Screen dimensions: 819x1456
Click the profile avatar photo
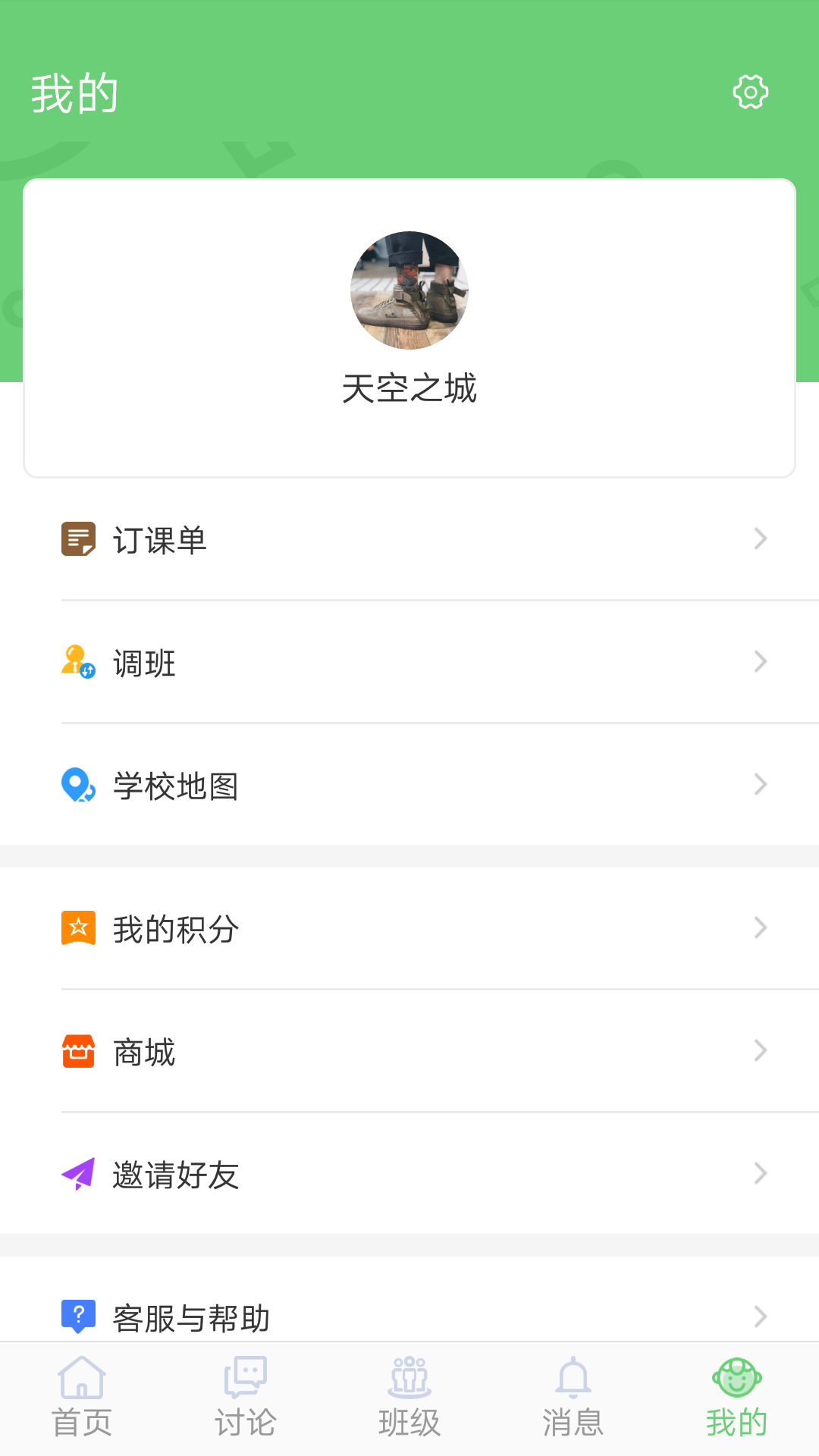pyautogui.click(x=409, y=290)
